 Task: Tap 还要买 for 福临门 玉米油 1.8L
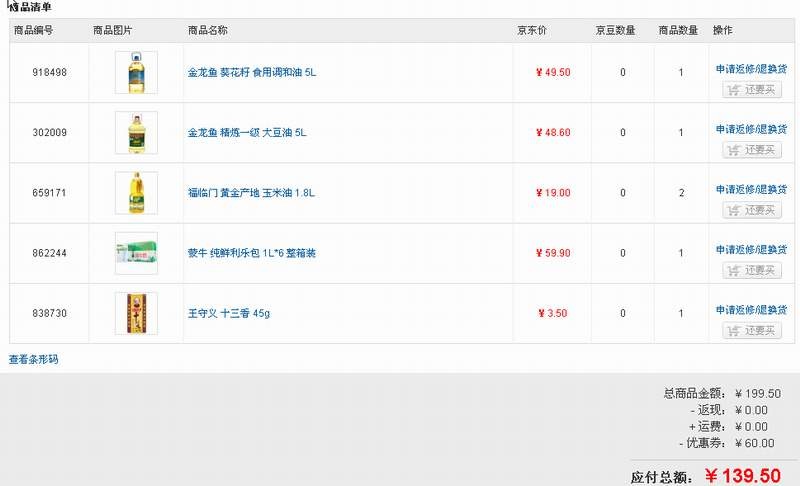pyautogui.click(x=752, y=210)
